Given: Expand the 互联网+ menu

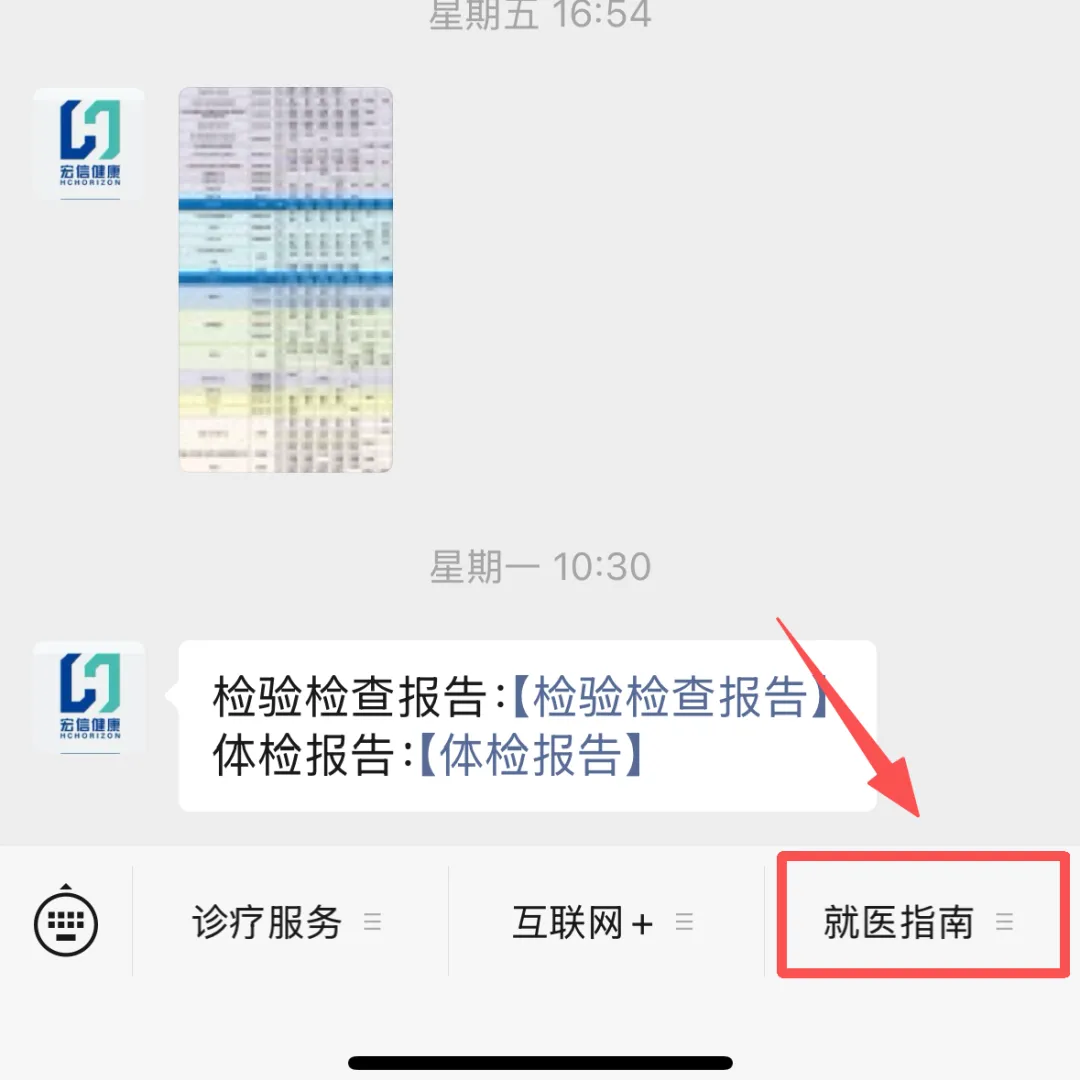Looking at the screenshot, I should pyautogui.click(x=602, y=922).
